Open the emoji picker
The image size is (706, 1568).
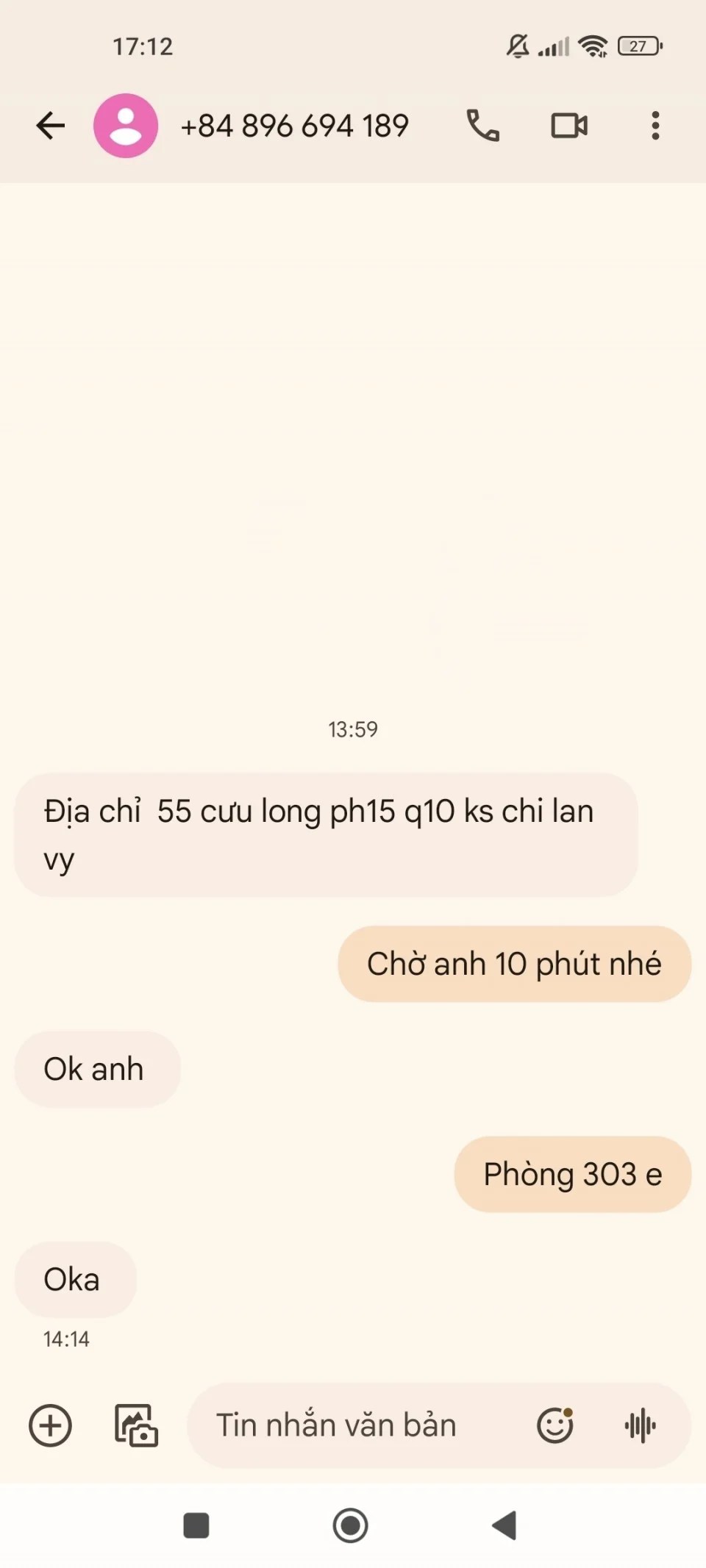(555, 1425)
